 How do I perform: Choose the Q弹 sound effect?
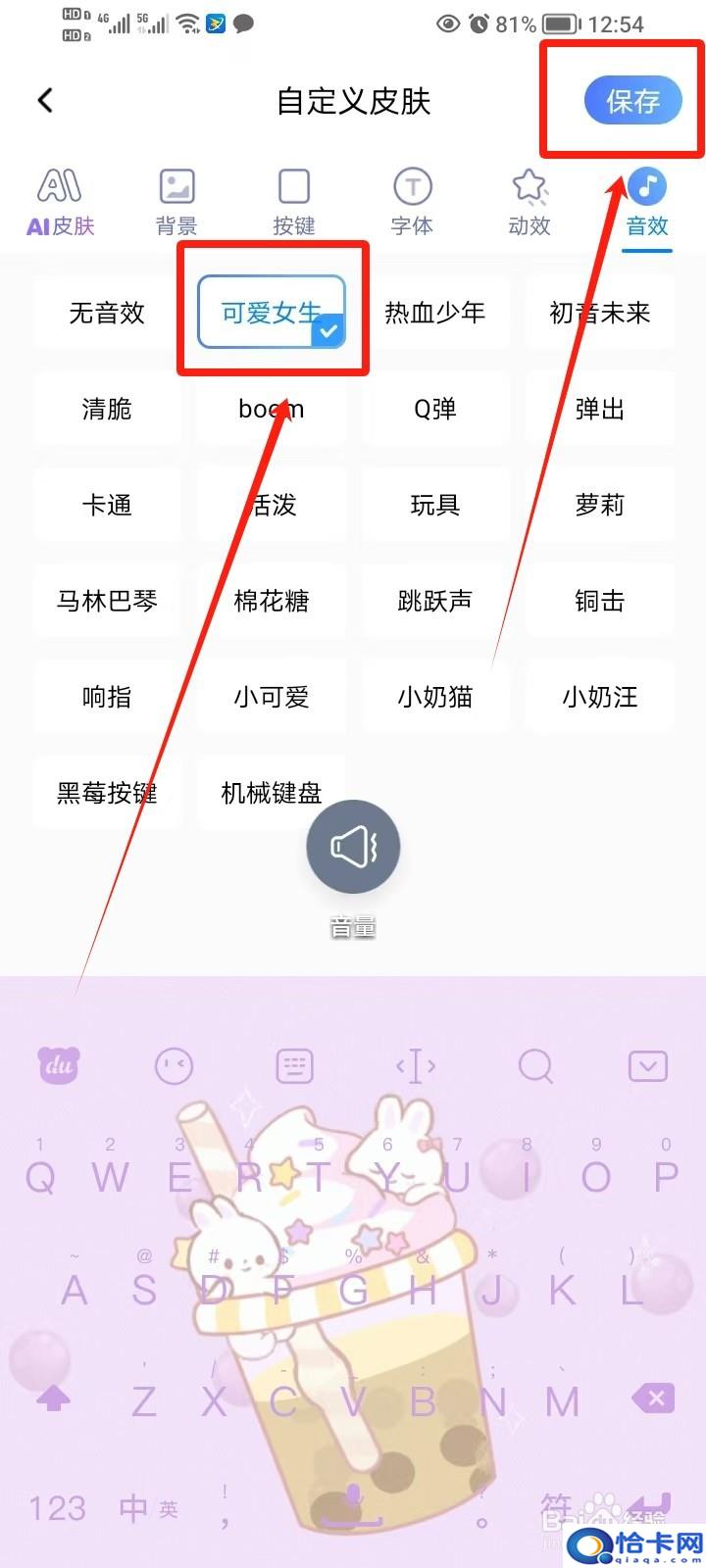tap(435, 409)
